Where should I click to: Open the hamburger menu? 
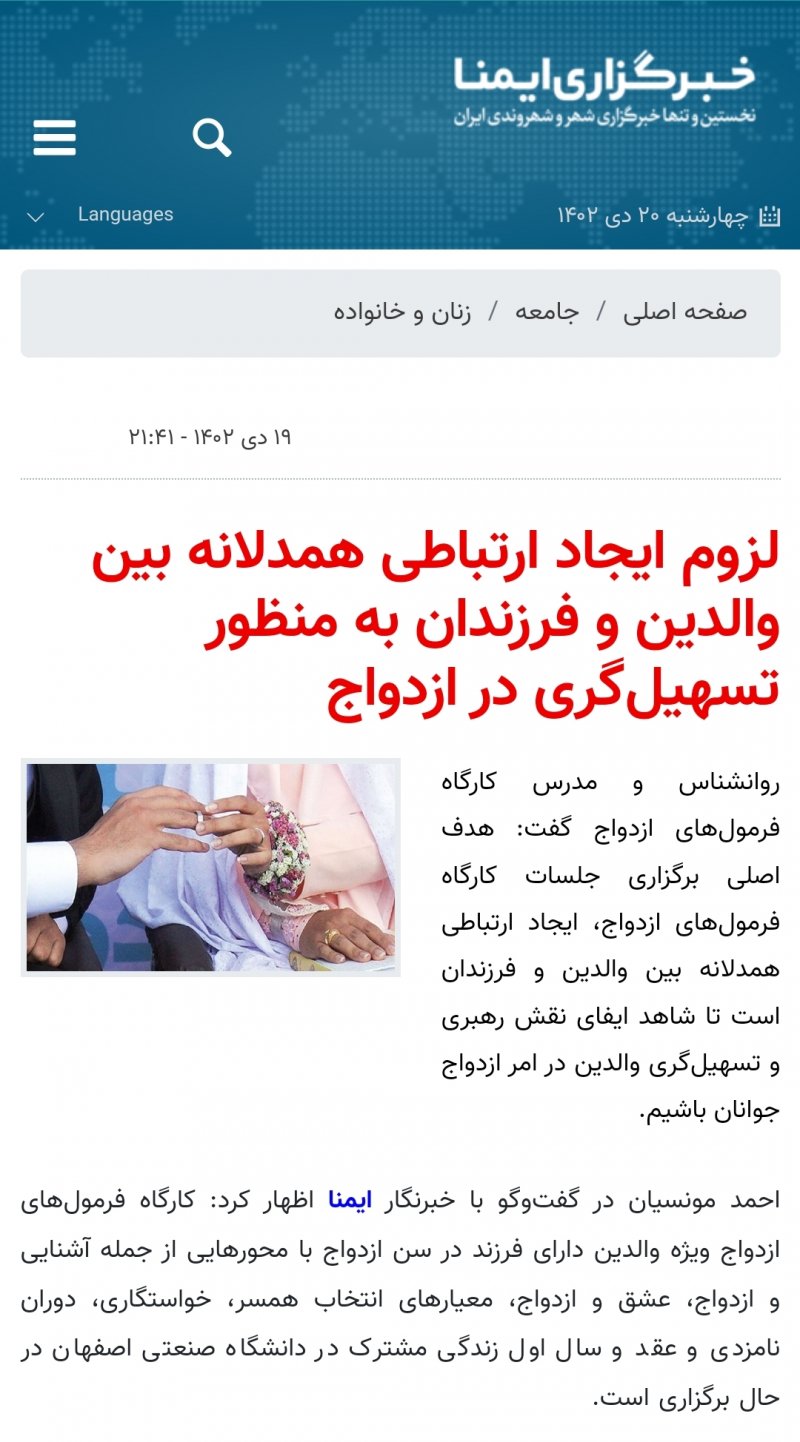(x=54, y=137)
